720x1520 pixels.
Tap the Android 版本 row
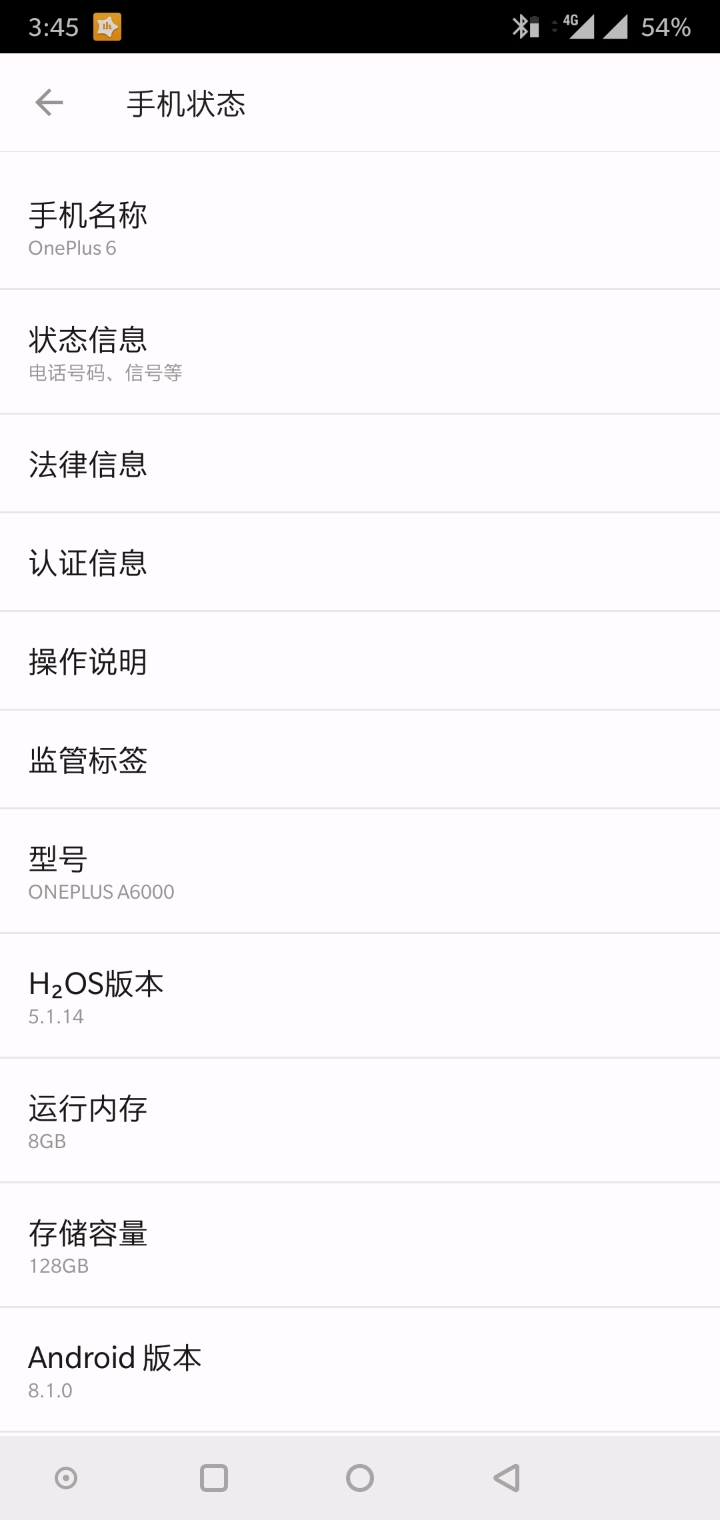[x=360, y=1370]
